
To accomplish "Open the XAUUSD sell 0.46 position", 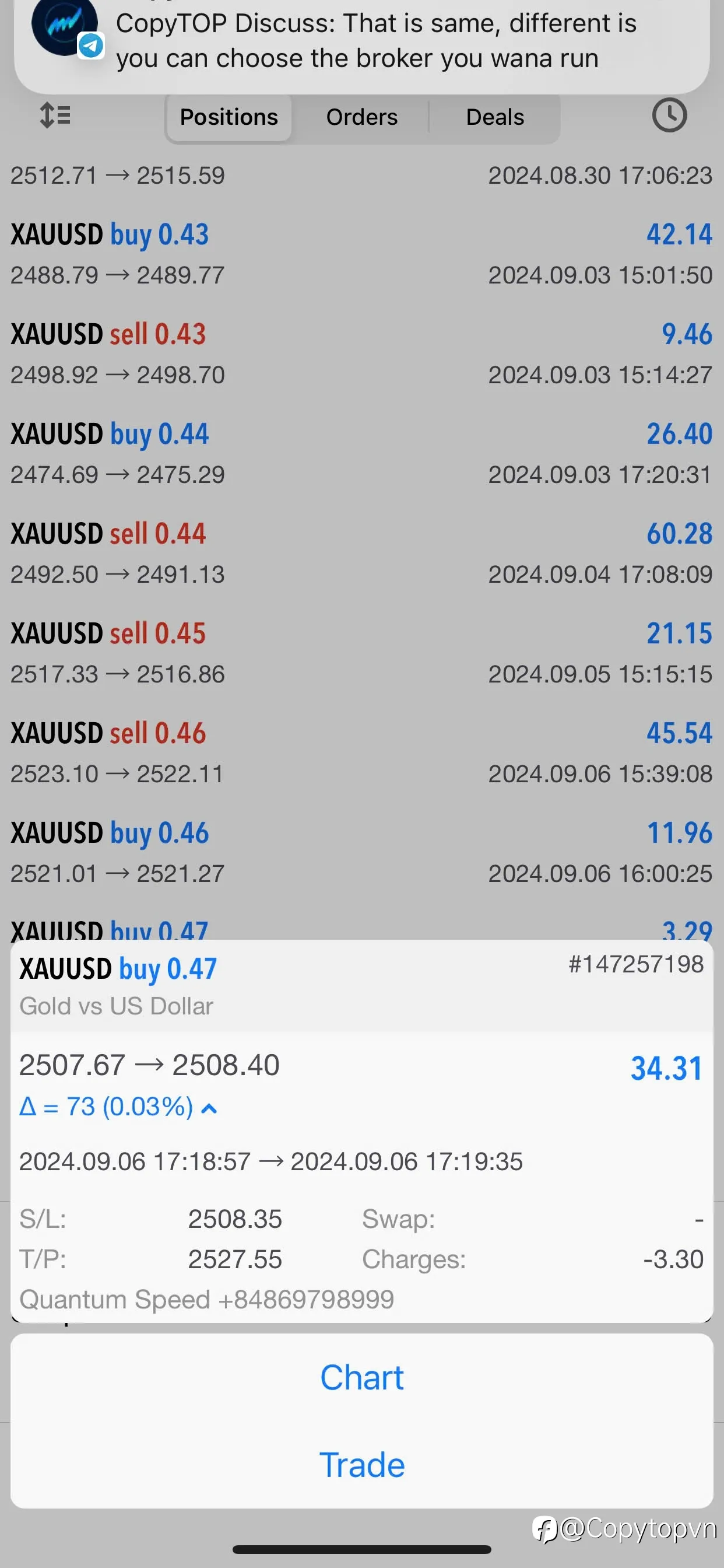I will pyautogui.click(x=362, y=753).
